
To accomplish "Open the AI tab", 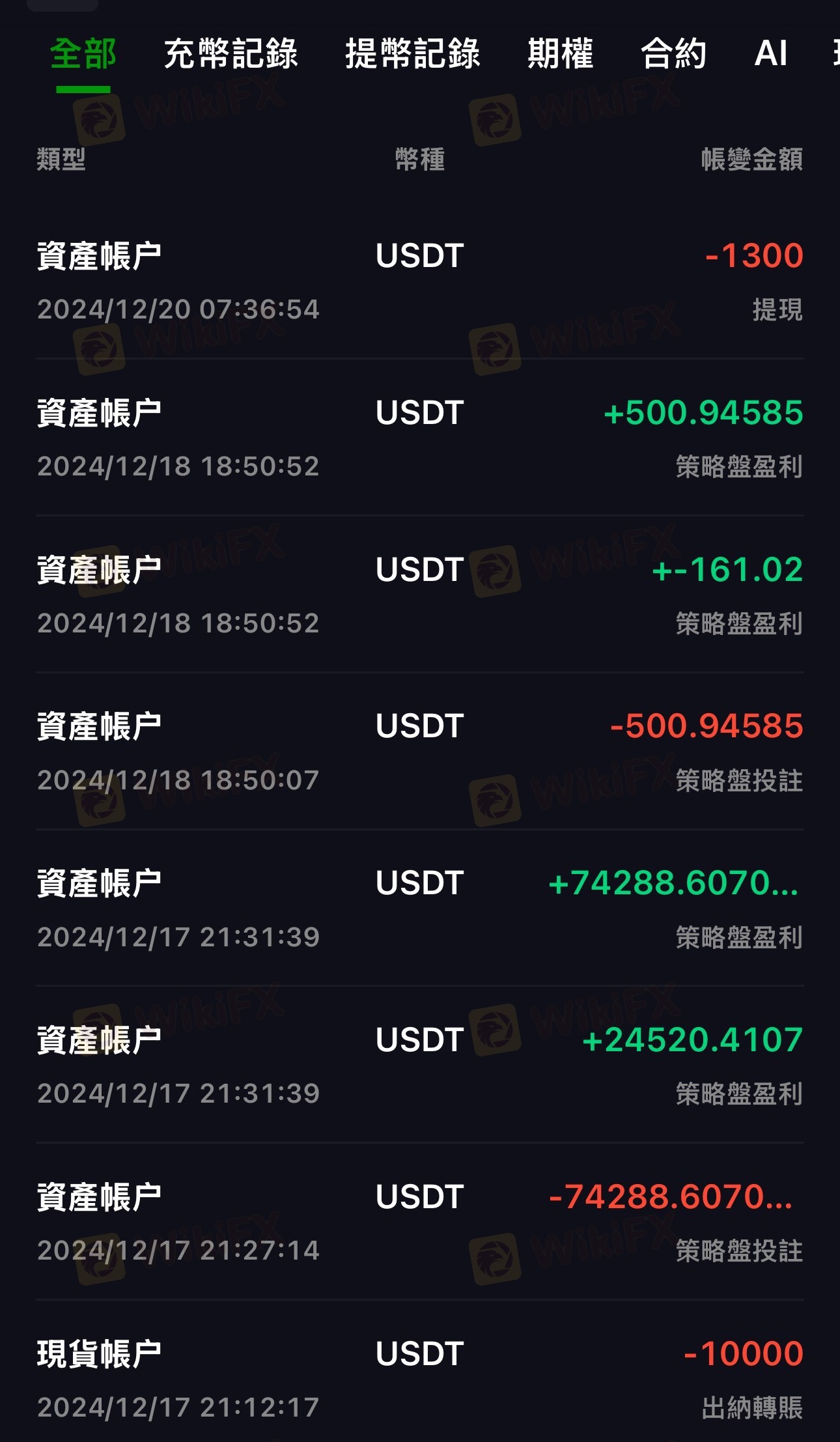I will tap(771, 53).
